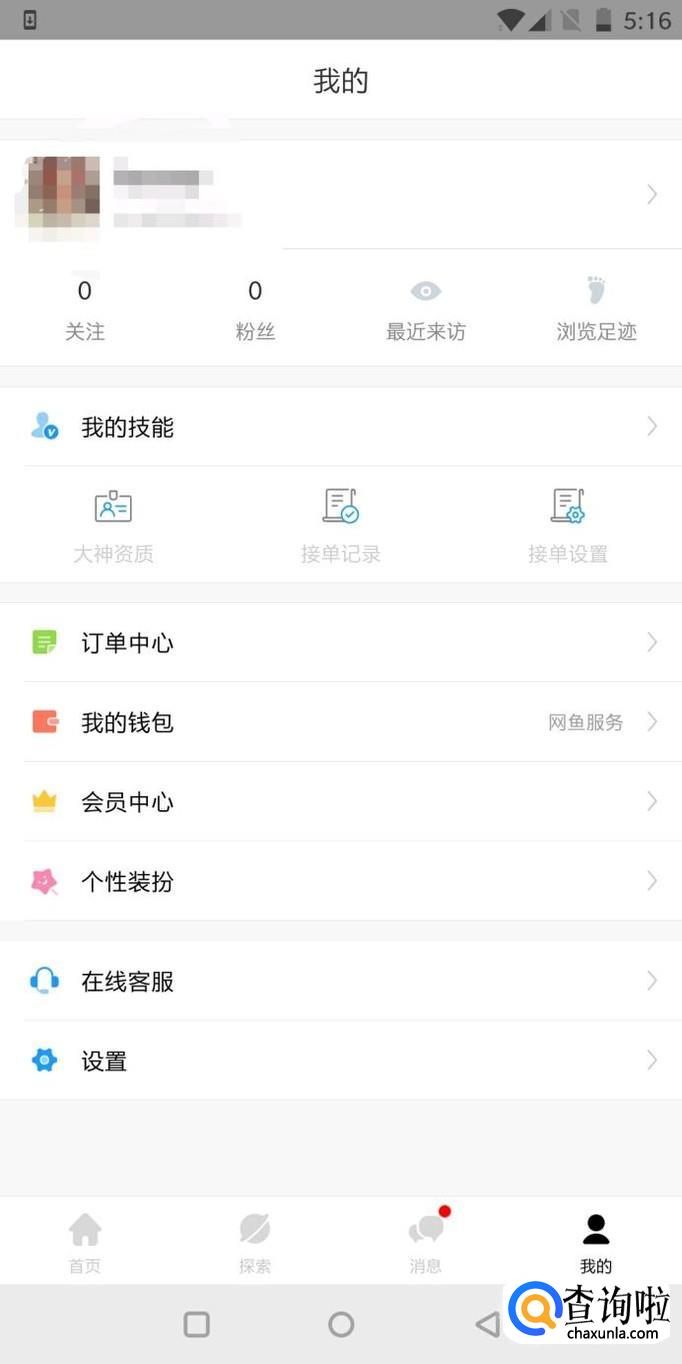Viewport: 682px width, 1364px height.
Task: Switch to the 探索 explore tab
Action: [x=255, y=1242]
